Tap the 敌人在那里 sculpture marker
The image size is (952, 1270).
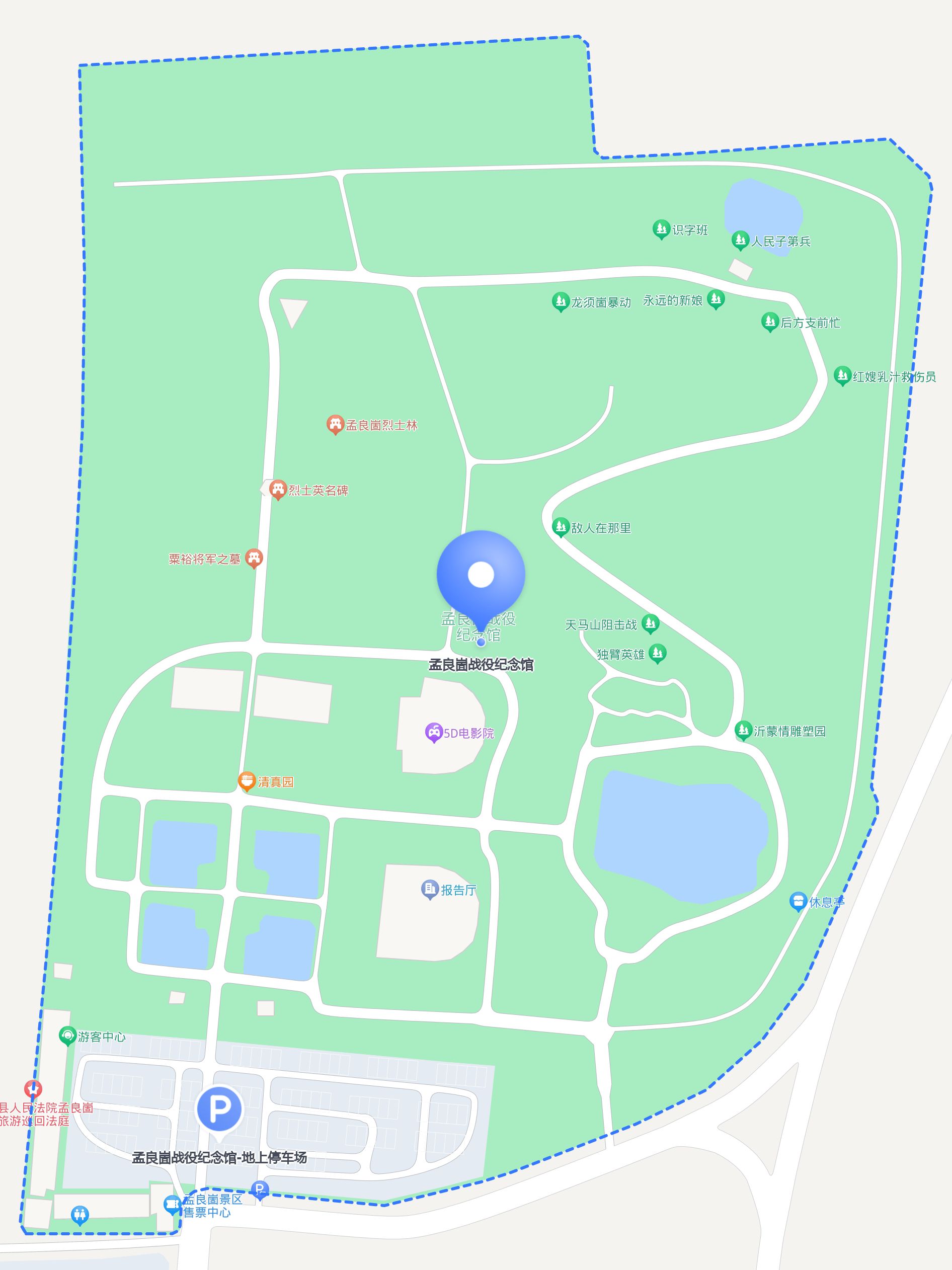pos(561,526)
